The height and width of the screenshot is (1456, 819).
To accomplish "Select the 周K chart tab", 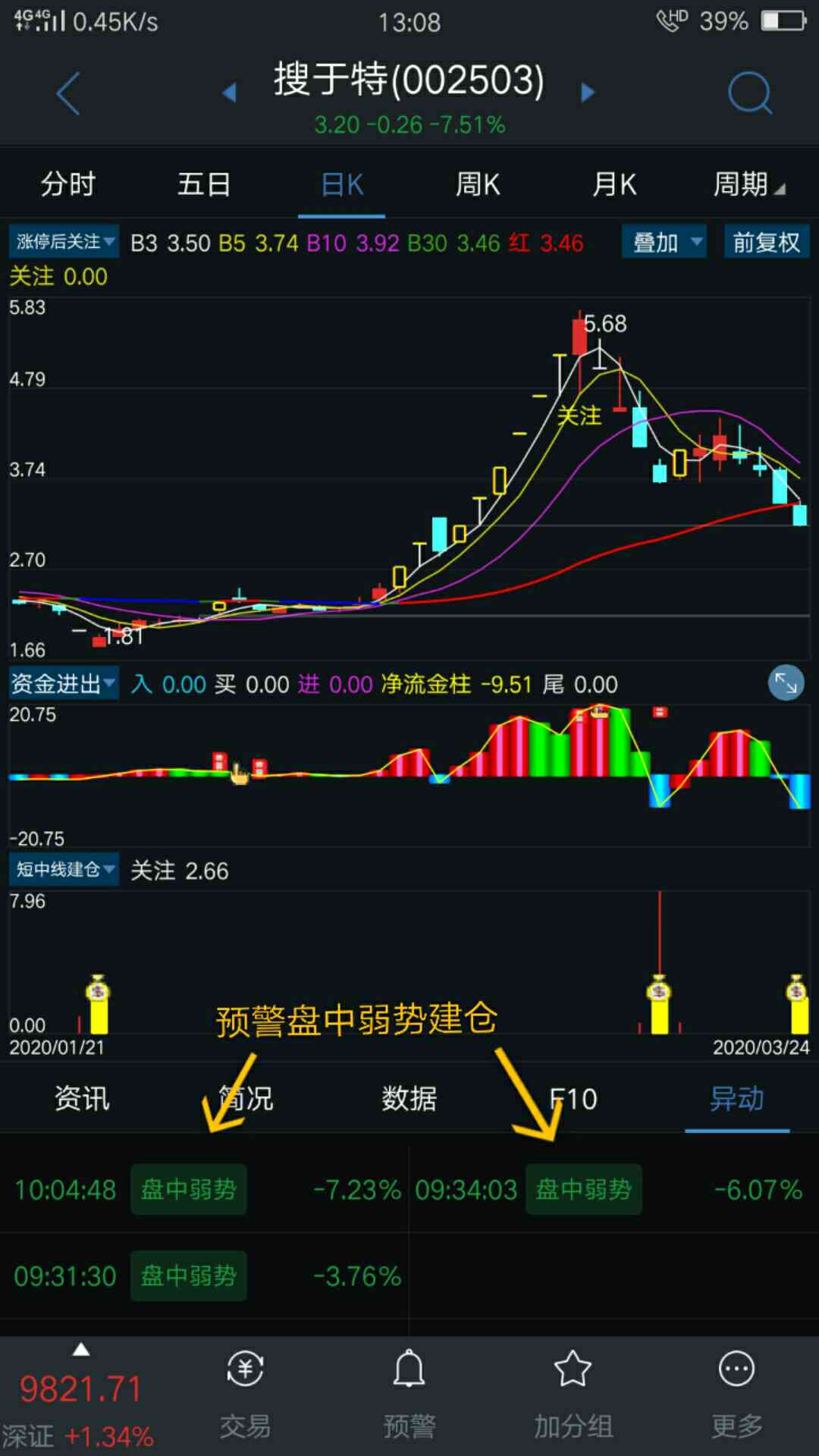I will point(478,184).
